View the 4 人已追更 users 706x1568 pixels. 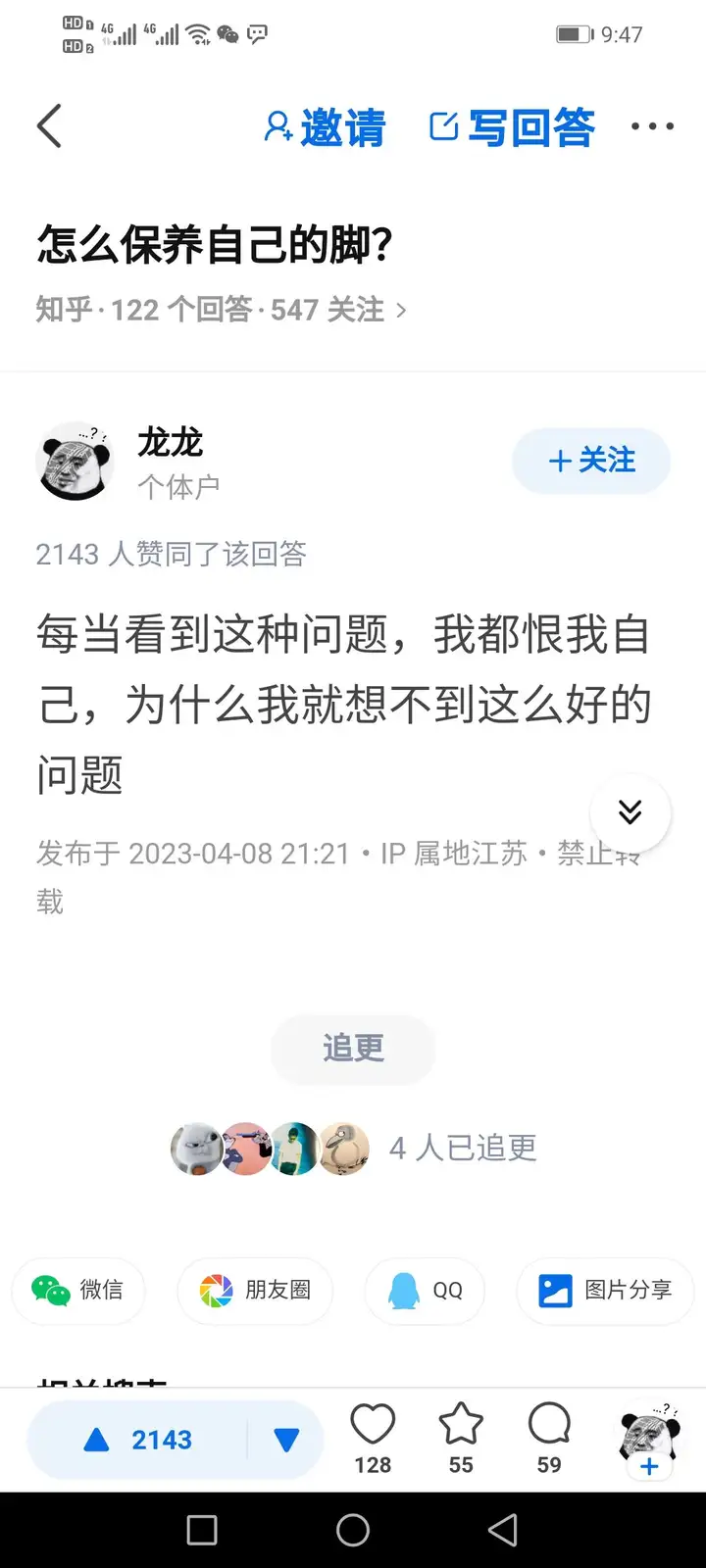463,1148
